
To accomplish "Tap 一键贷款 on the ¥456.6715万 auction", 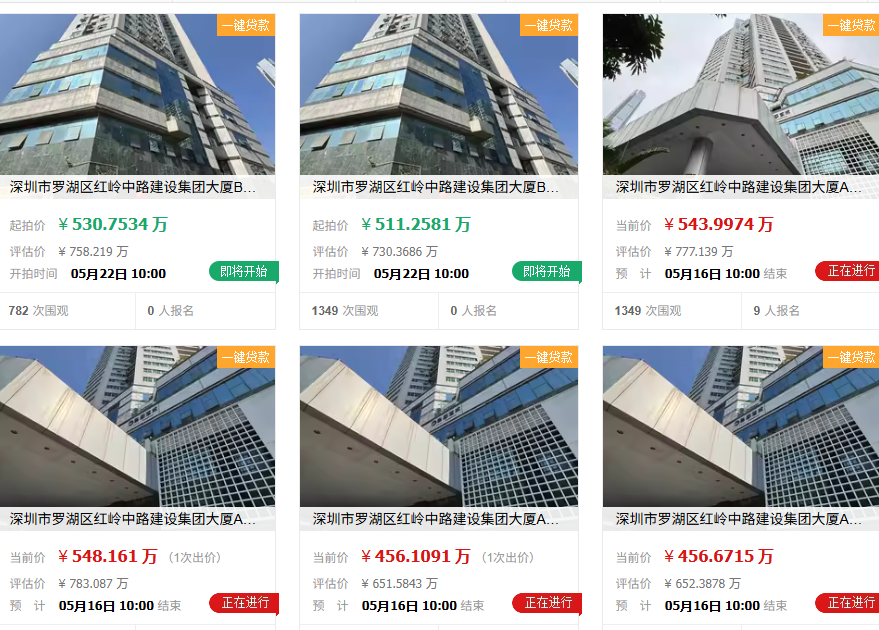I will (850, 357).
